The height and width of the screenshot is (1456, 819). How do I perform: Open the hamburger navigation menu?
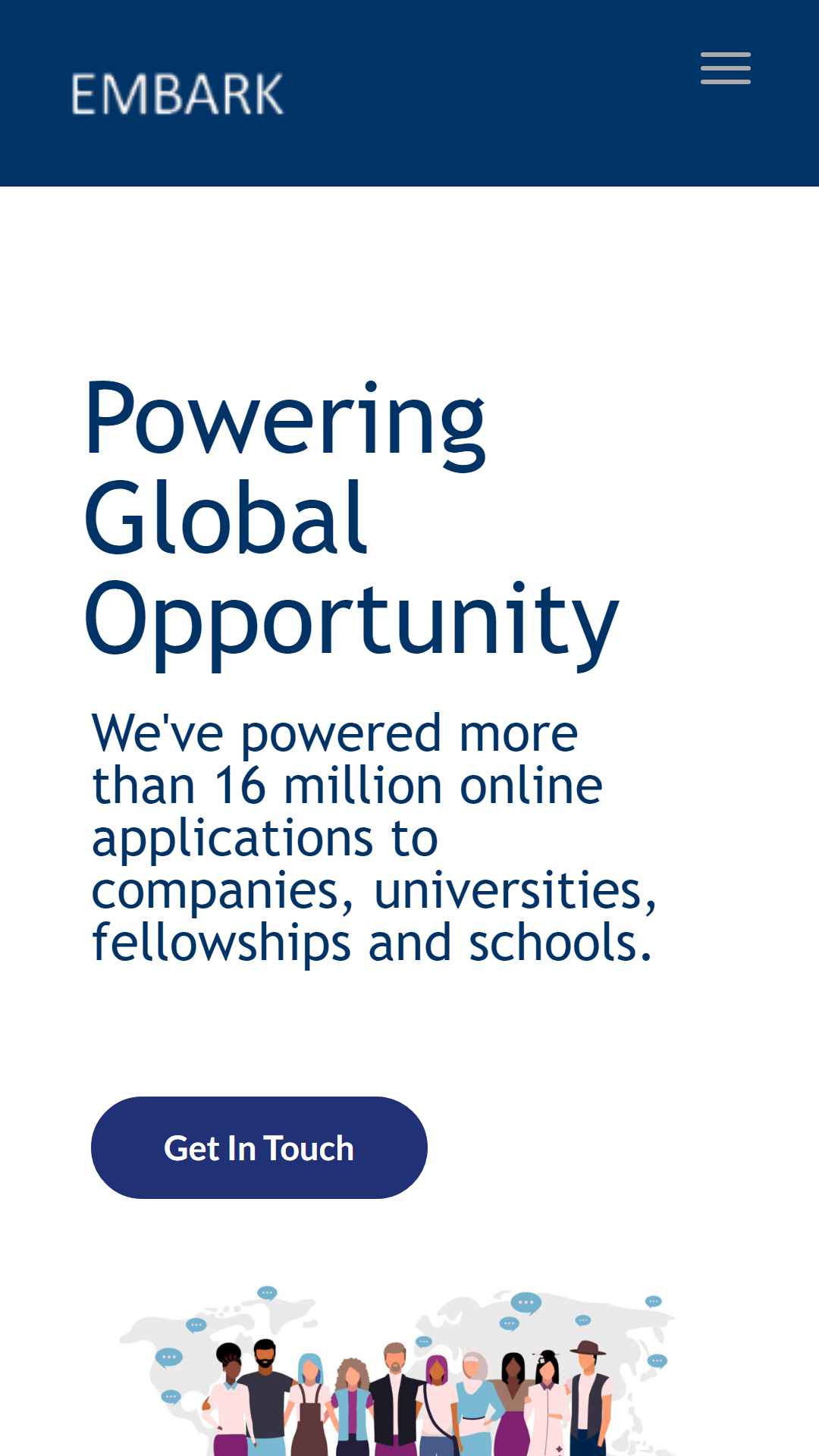(x=726, y=68)
